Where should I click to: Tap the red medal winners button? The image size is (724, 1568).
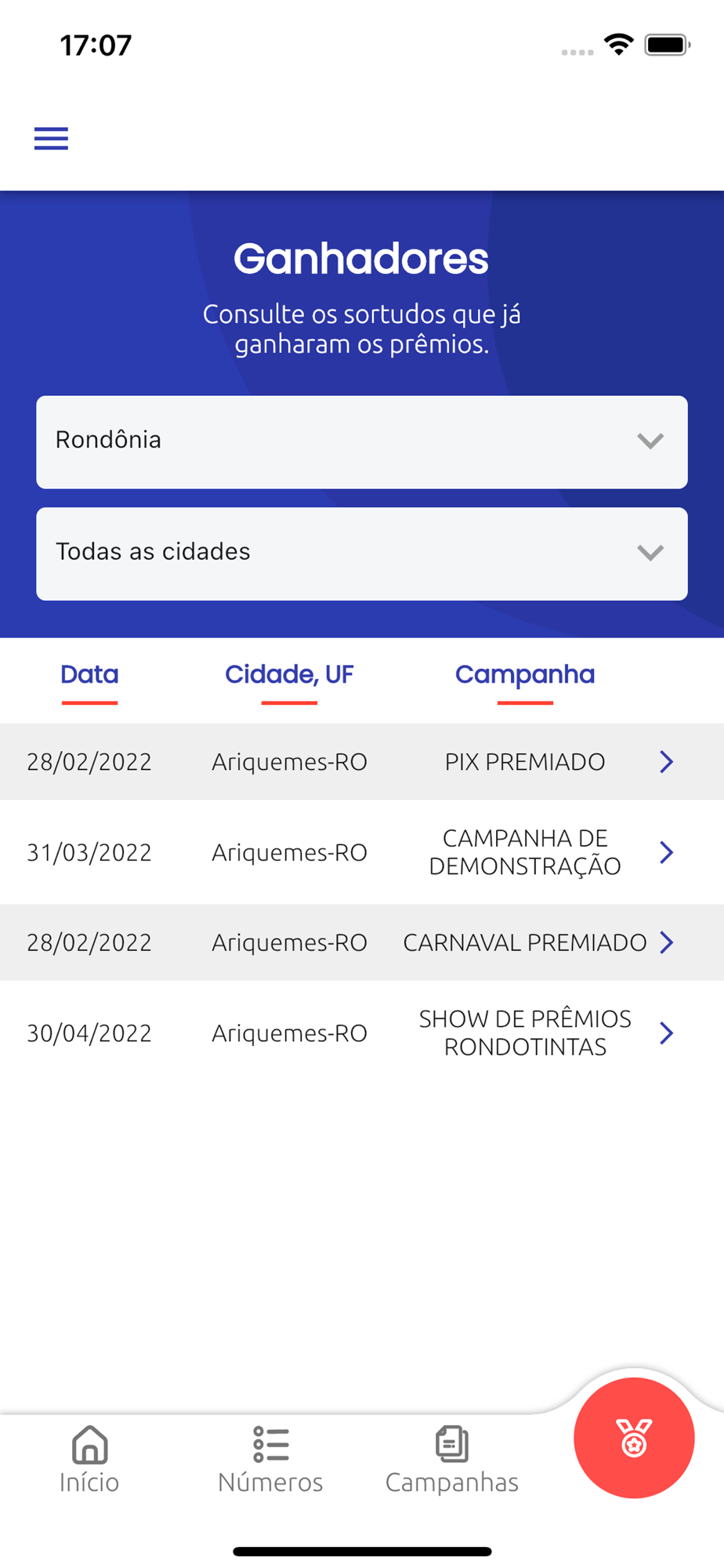tap(634, 1438)
